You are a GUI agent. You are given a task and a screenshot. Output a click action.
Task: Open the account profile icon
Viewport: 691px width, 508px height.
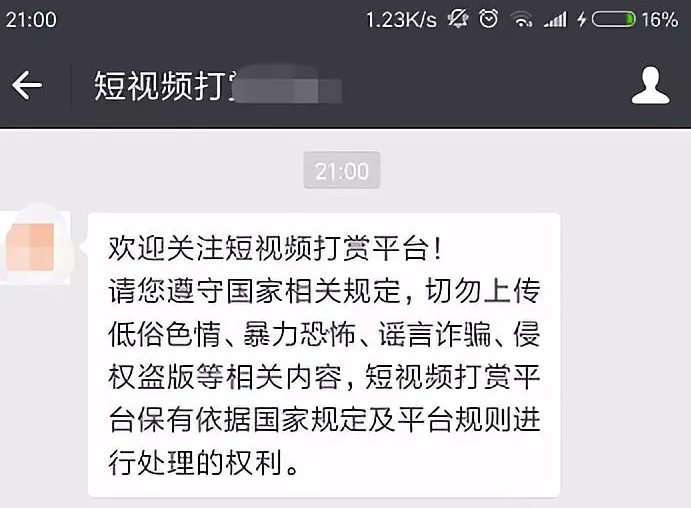coord(650,86)
